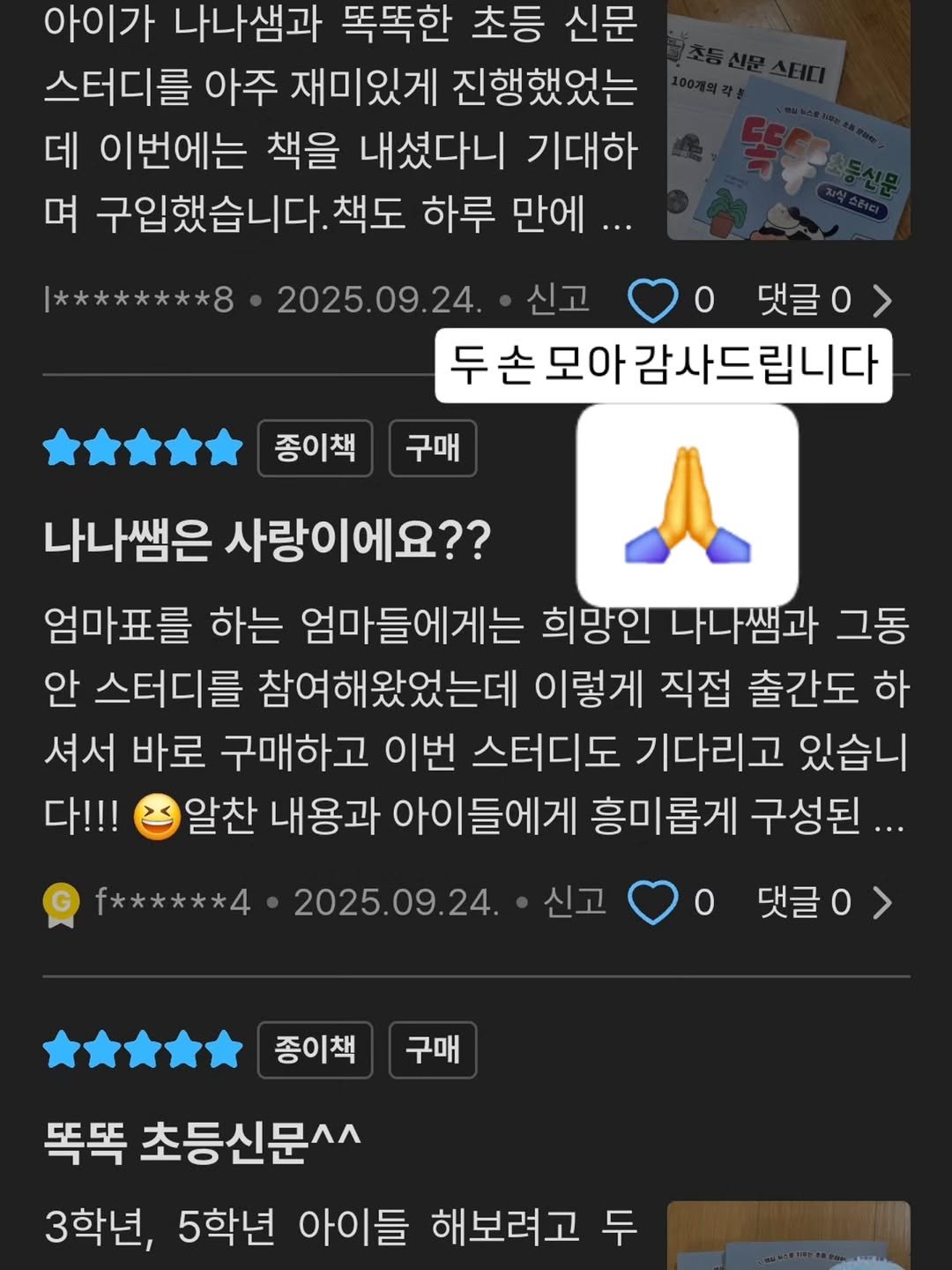Report the review by f******4
The height and width of the screenshot is (1270, 952).
[574, 902]
